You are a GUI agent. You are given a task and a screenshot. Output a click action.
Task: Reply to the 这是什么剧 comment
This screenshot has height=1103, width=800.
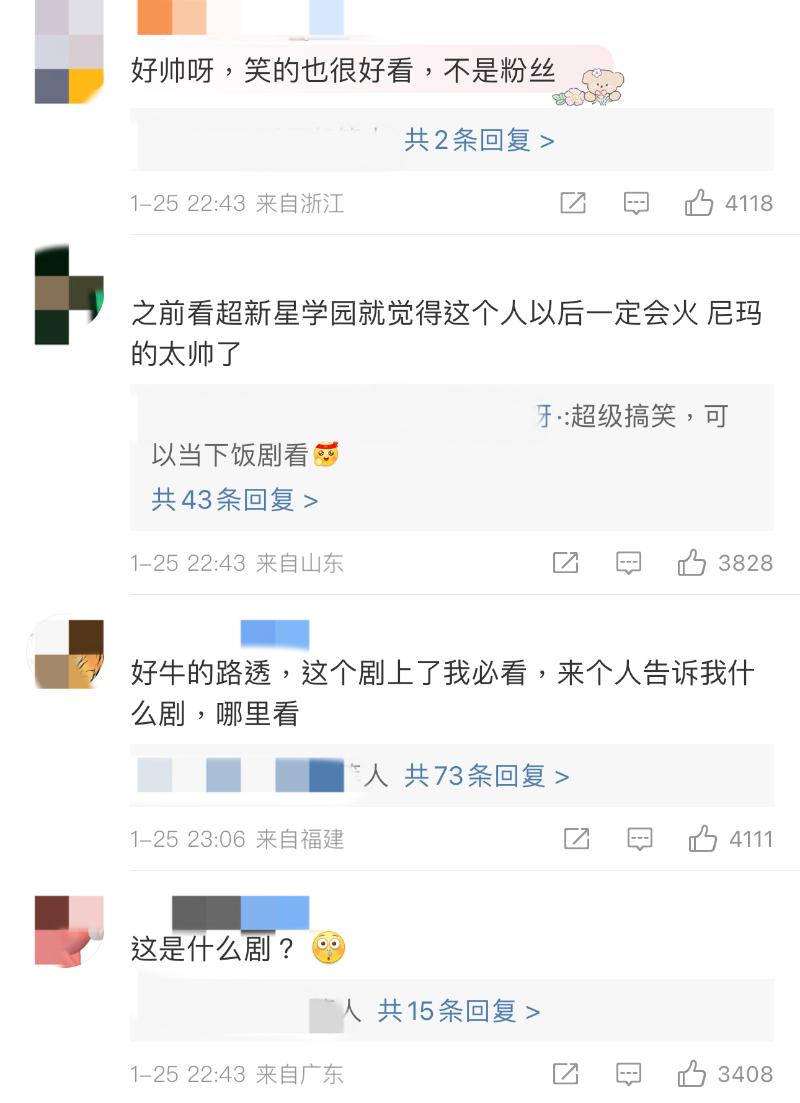pos(629,1075)
